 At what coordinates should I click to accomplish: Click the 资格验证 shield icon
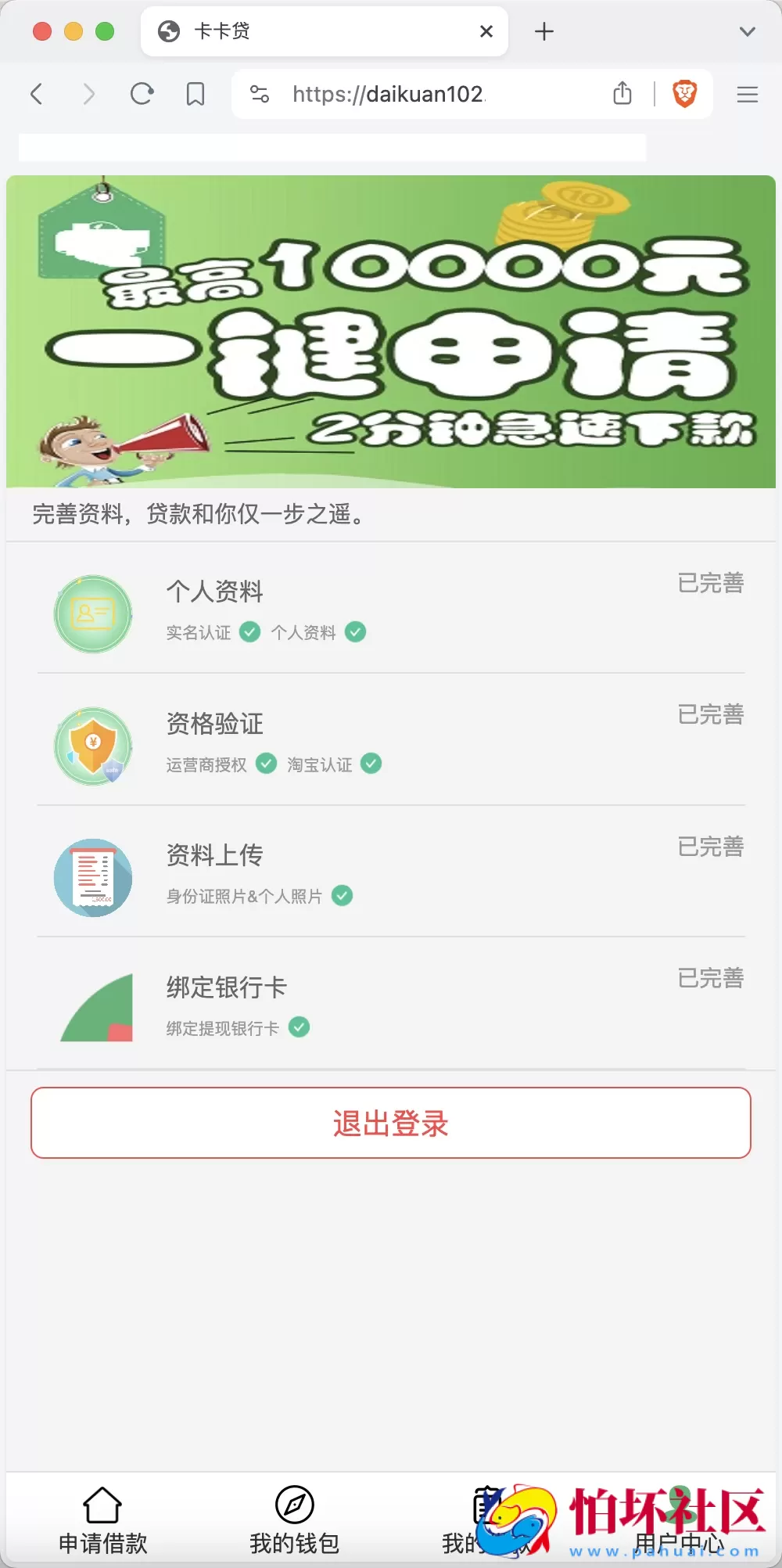point(92,745)
